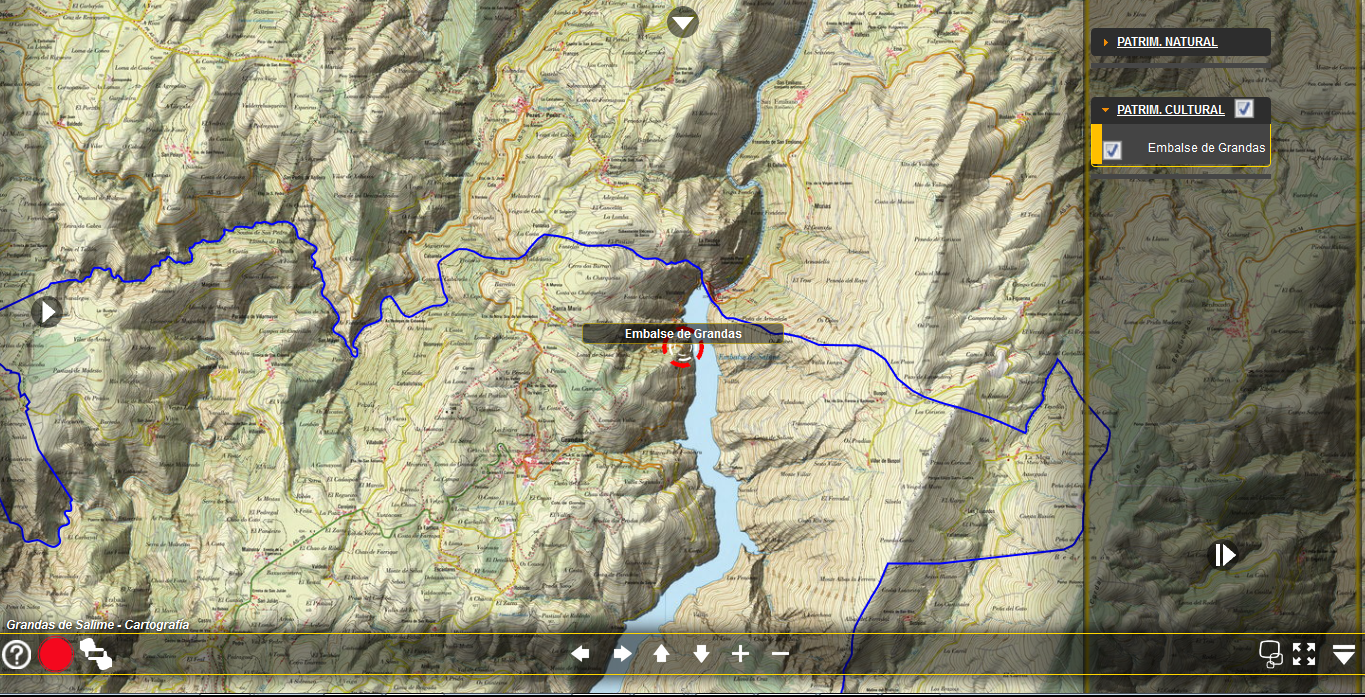Collapse the right layers panel

click(1225, 555)
